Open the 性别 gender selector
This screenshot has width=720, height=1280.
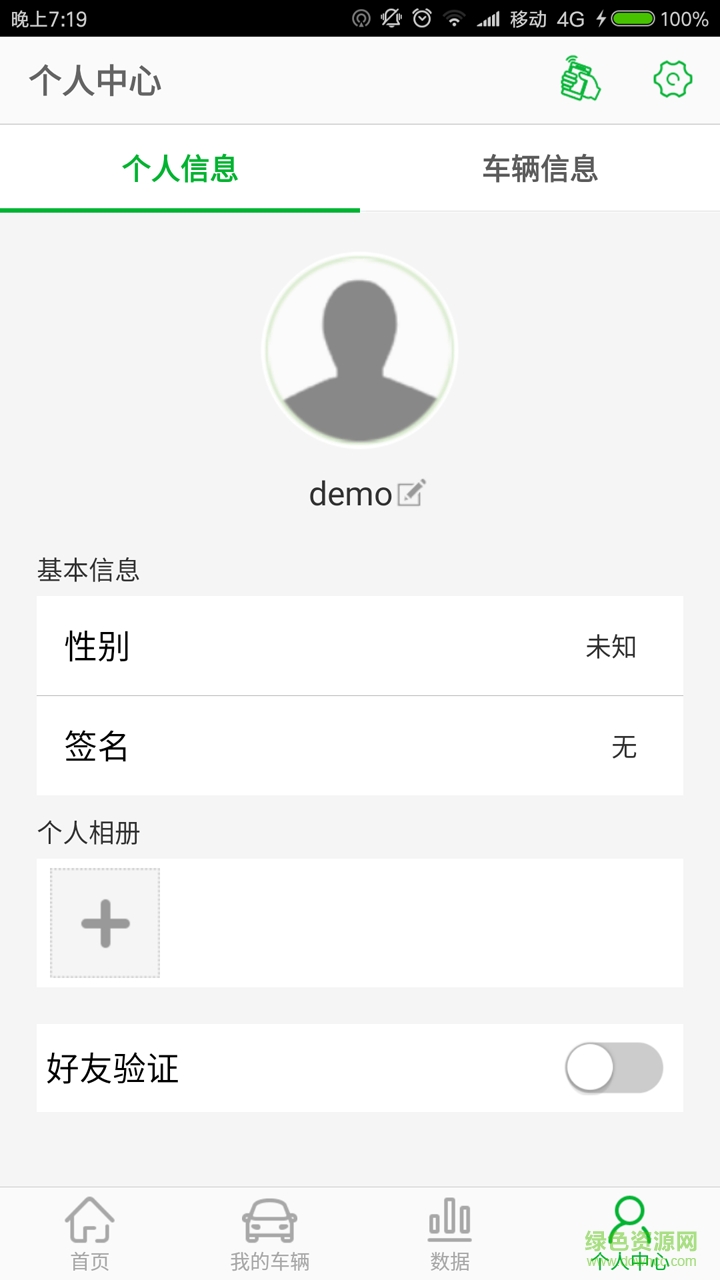point(360,647)
